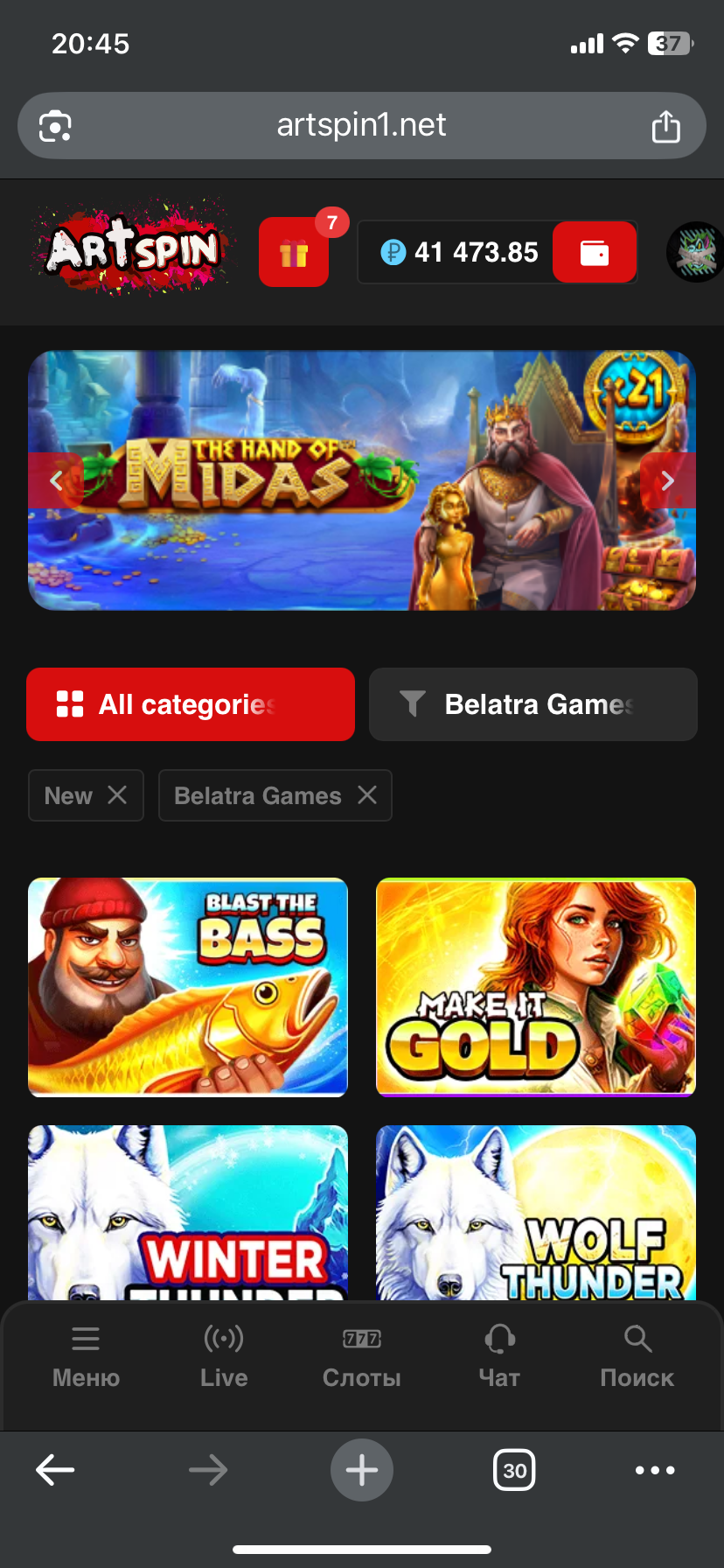Show the next banner slide
The width and height of the screenshot is (724, 1568).
(x=667, y=480)
